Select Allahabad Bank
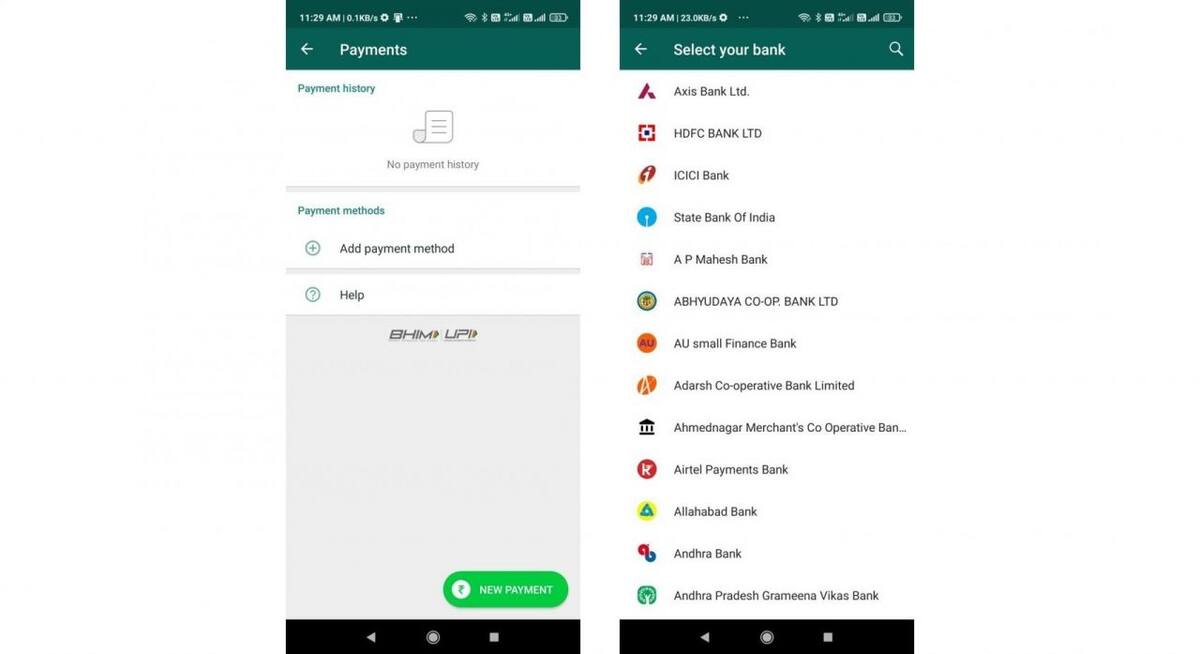 tap(715, 511)
